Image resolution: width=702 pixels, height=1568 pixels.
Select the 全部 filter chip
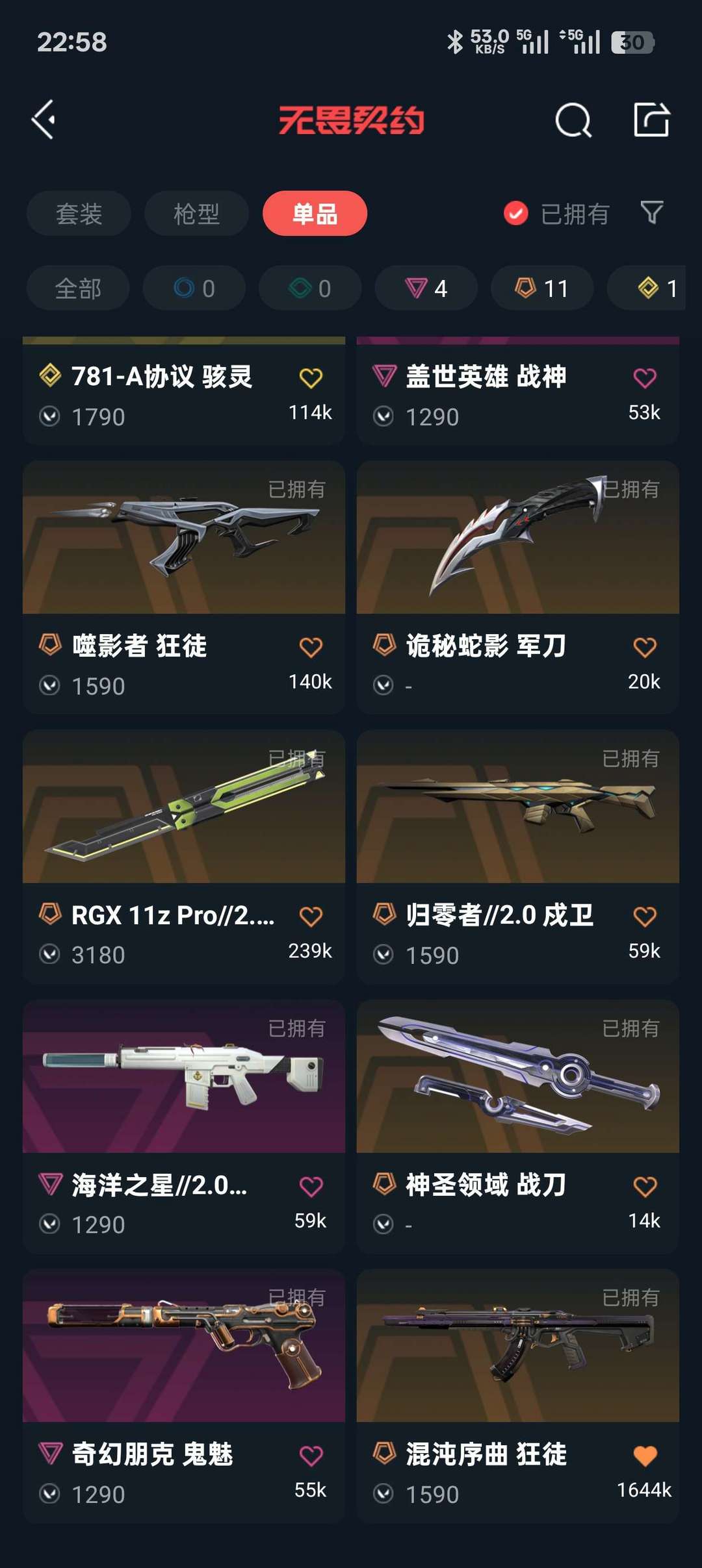click(x=77, y=288)
